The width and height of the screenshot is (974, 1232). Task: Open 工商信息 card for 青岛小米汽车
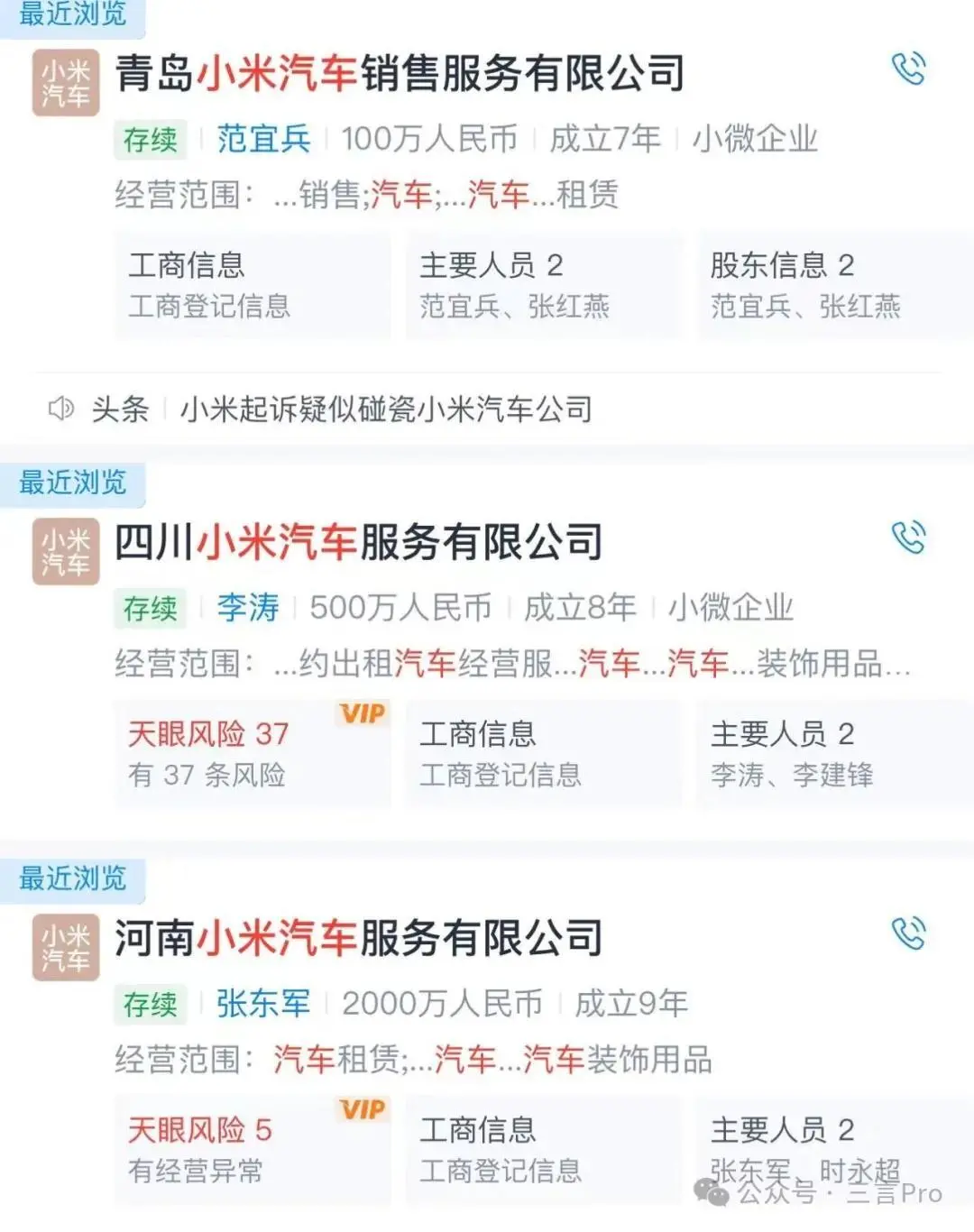tap(252, 285)
